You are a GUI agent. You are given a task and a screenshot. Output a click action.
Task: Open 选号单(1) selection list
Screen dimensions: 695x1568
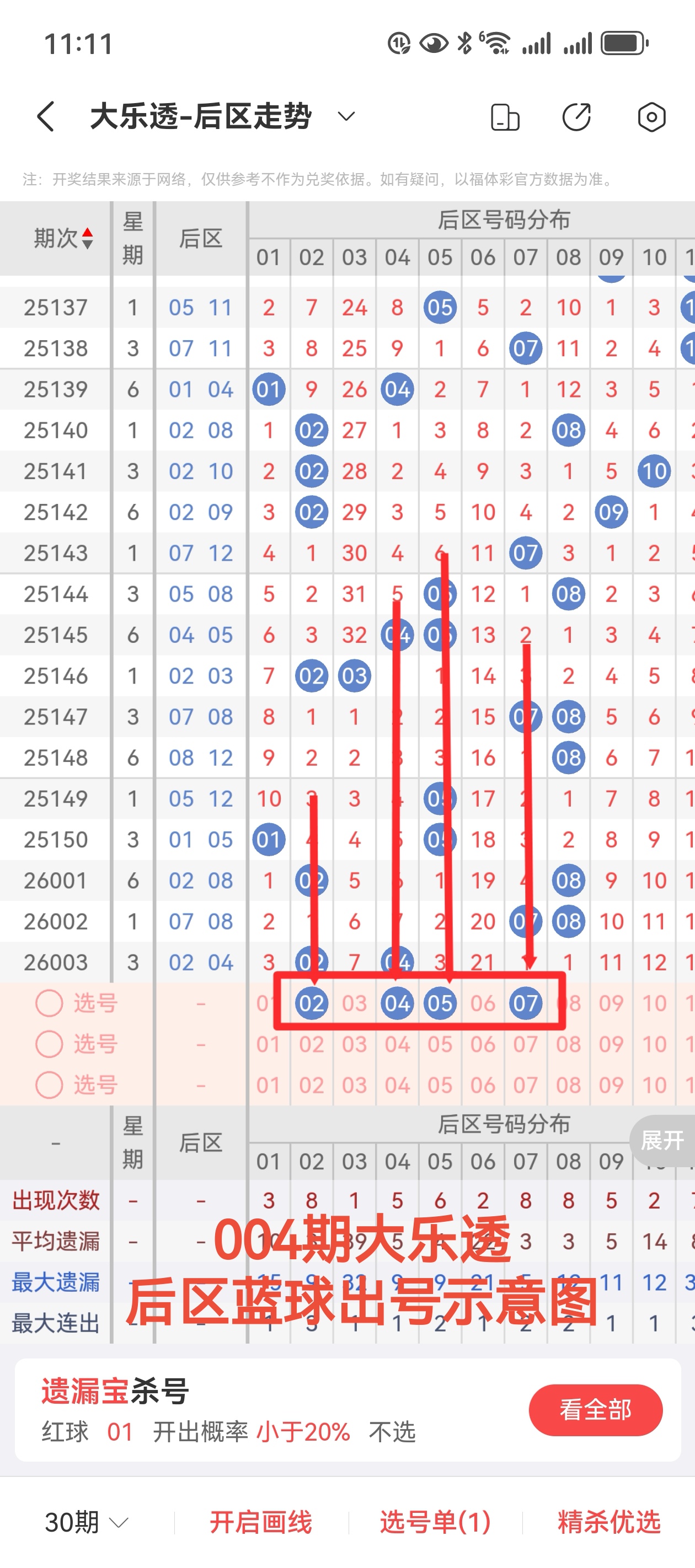pyautogui.click(x=435, y=1522)
